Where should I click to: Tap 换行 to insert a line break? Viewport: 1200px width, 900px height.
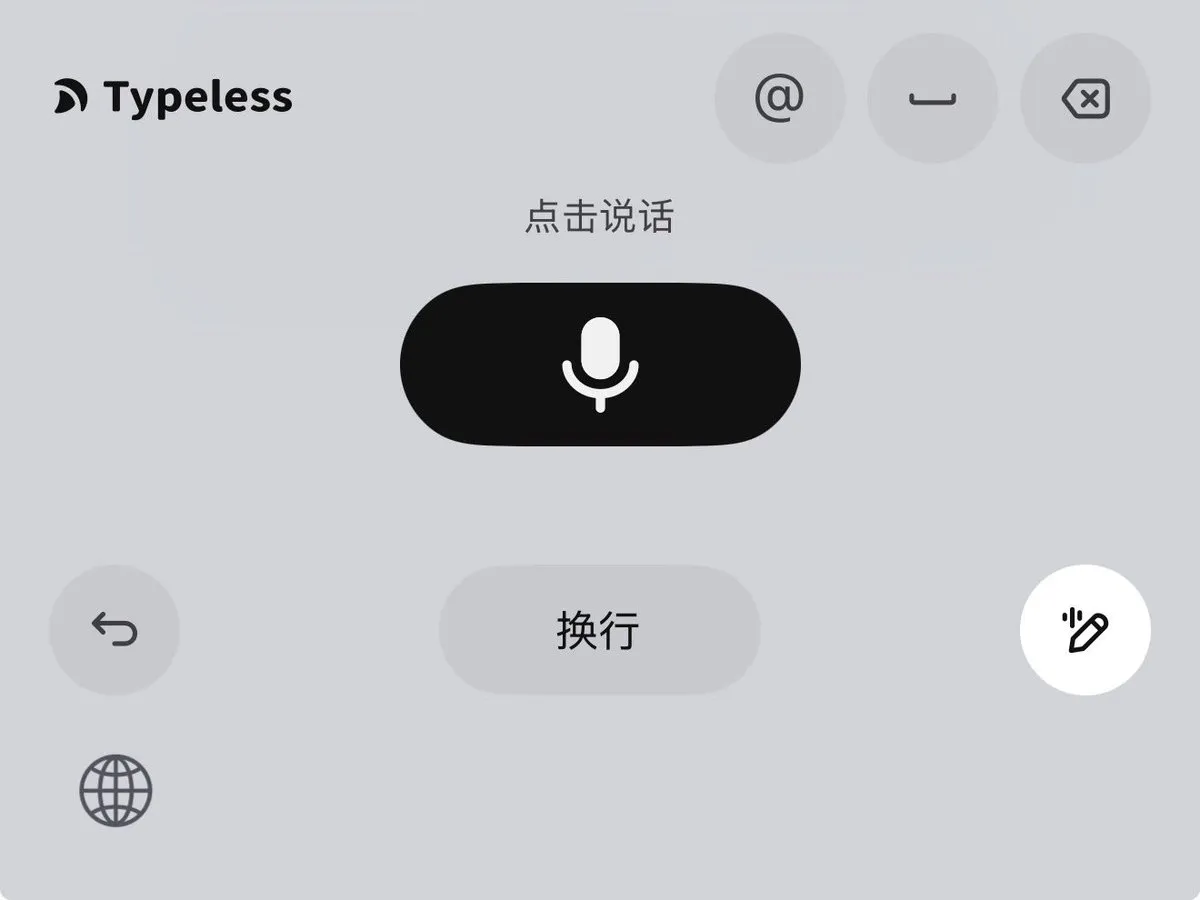[x=599, y=630]
